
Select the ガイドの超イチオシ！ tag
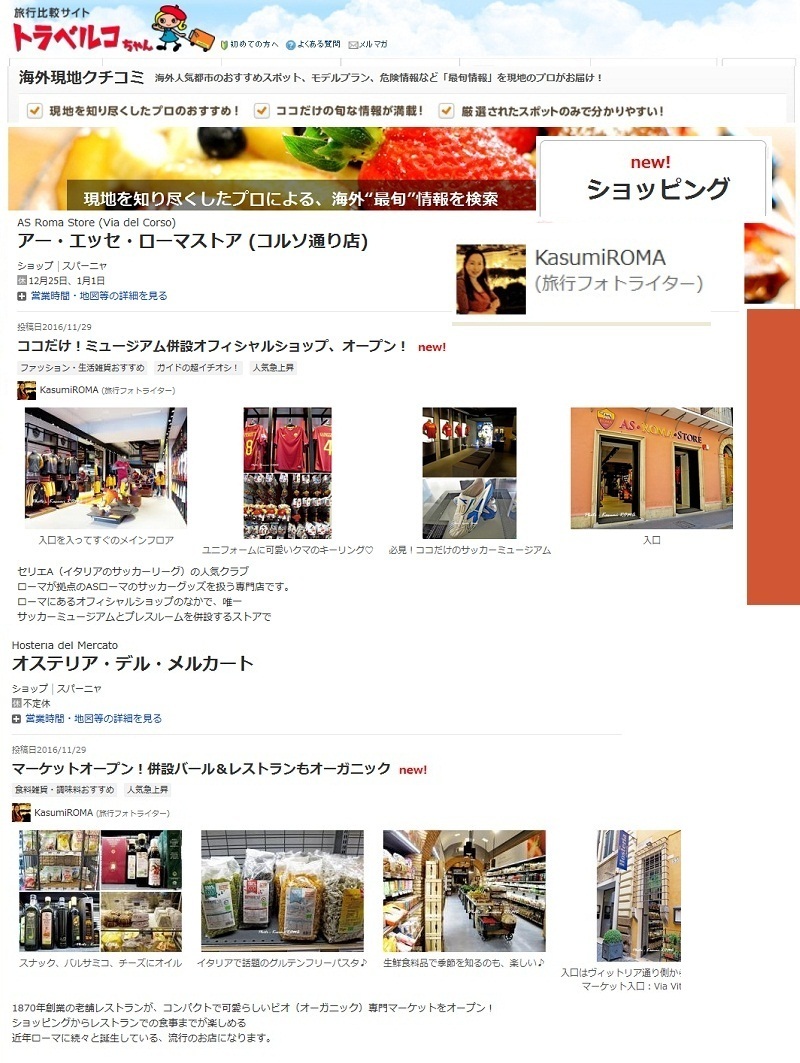tap(197, 368)
